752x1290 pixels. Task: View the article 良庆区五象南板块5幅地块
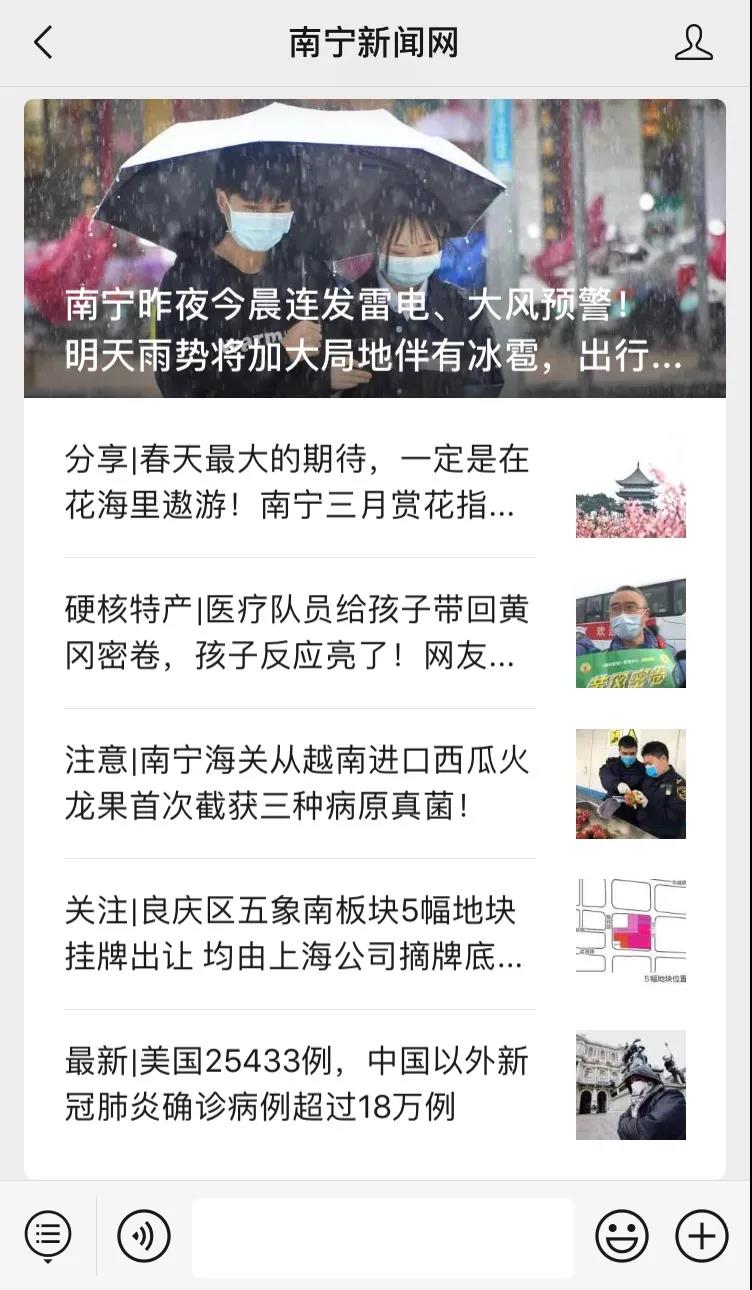[x=300, y=934]
